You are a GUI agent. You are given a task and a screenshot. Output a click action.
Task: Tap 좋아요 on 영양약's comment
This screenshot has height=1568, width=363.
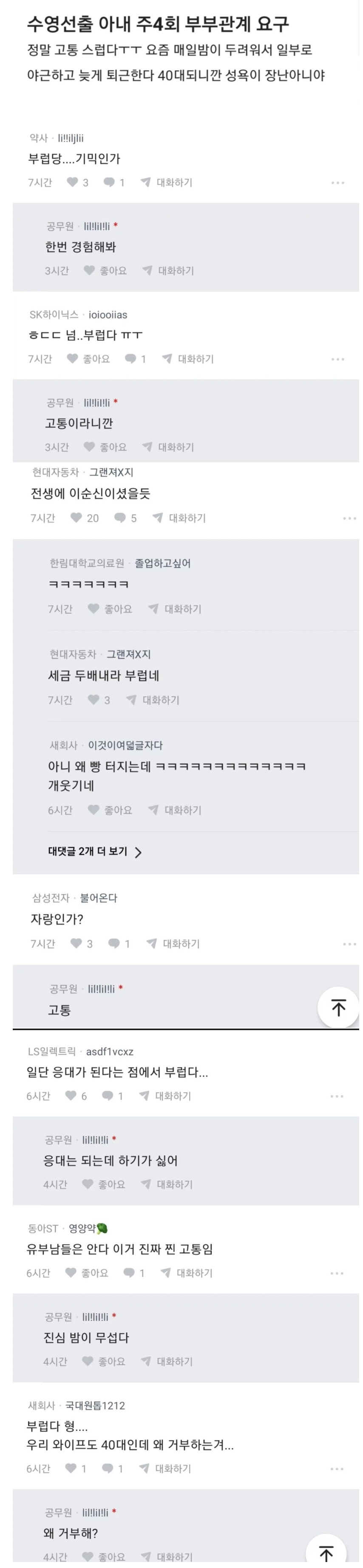pos(87,1273)
